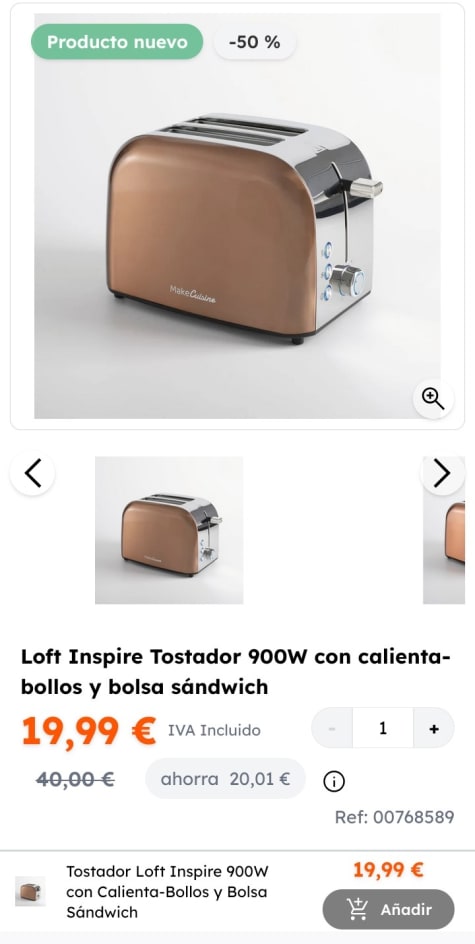This screenshot has width=475, height=944.
Task: Tap the quantity field showing 1
Action: point(383,728)
